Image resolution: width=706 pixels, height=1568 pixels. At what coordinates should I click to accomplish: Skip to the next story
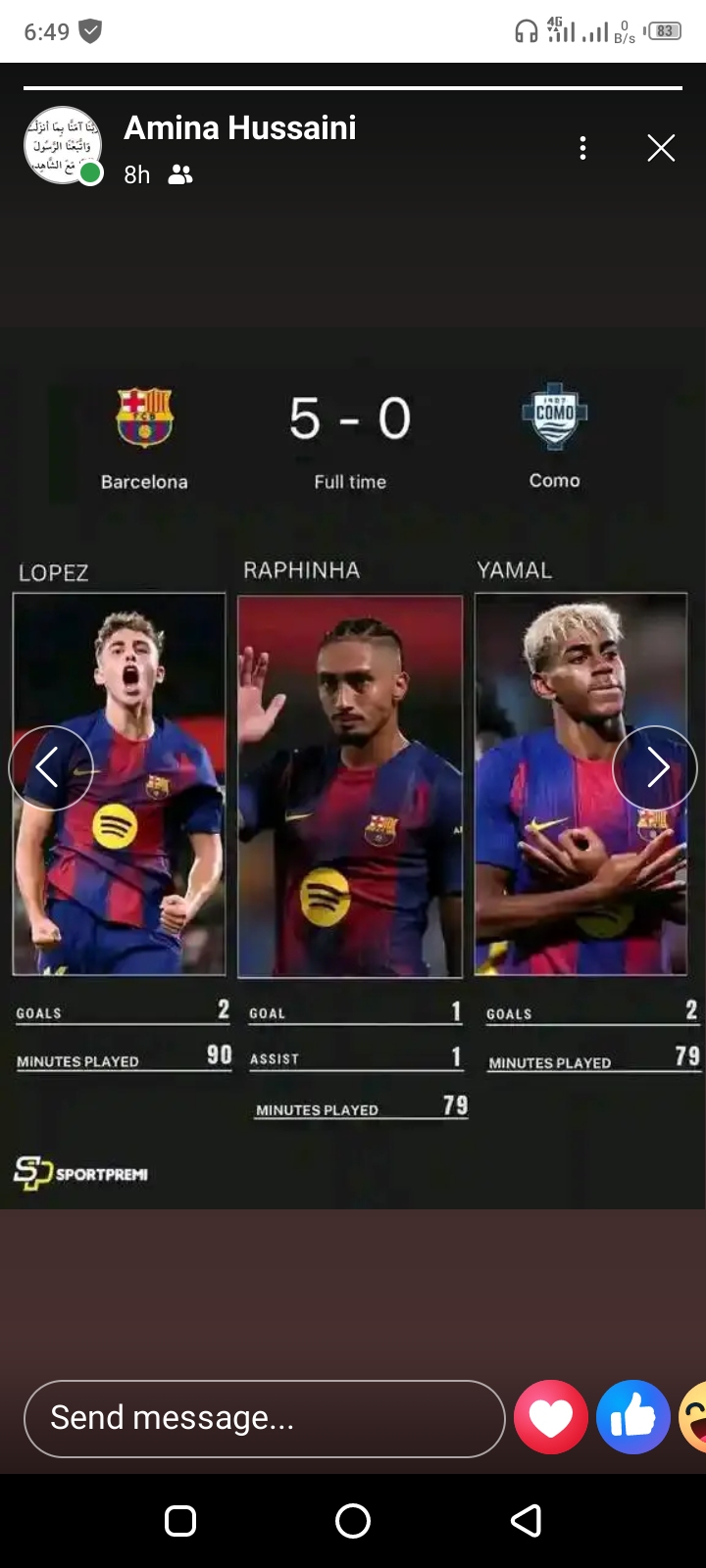click(655, 767)
